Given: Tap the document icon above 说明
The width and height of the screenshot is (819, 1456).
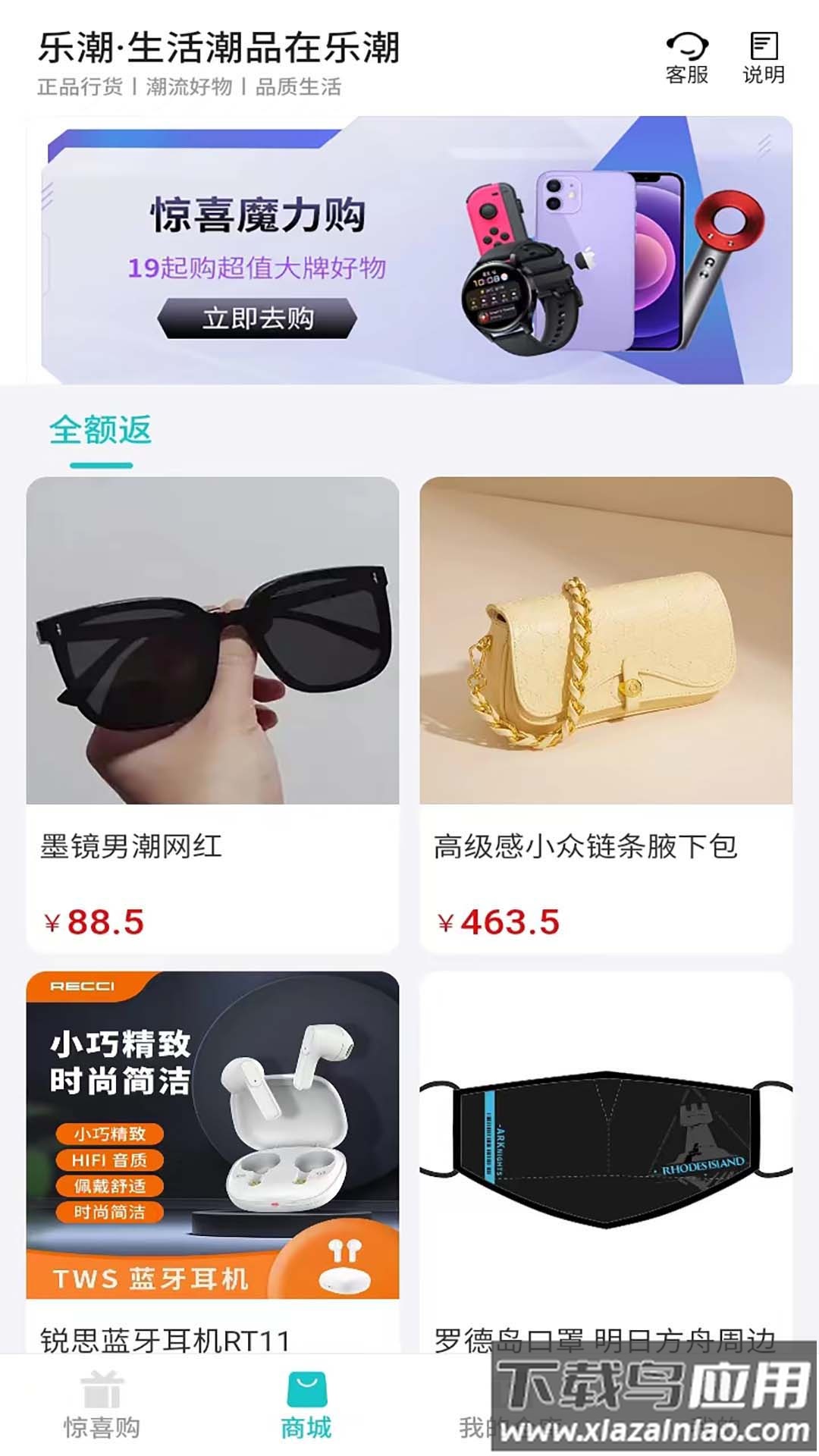Looking at the screenshot, I should click(x=764, y=45).
